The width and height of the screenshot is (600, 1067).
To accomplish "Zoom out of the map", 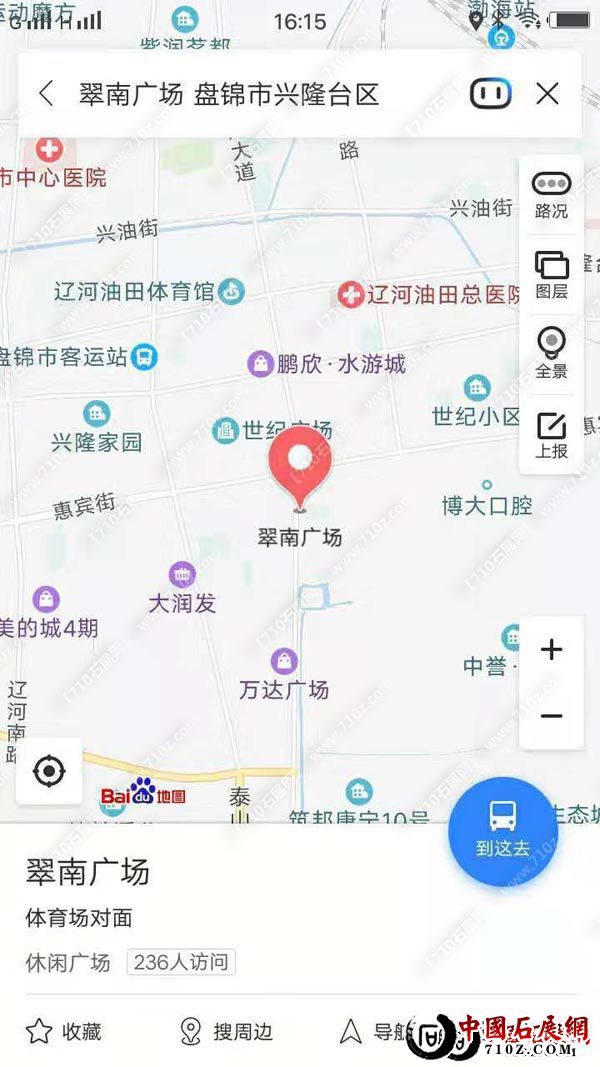I will (x=551, y=716).
